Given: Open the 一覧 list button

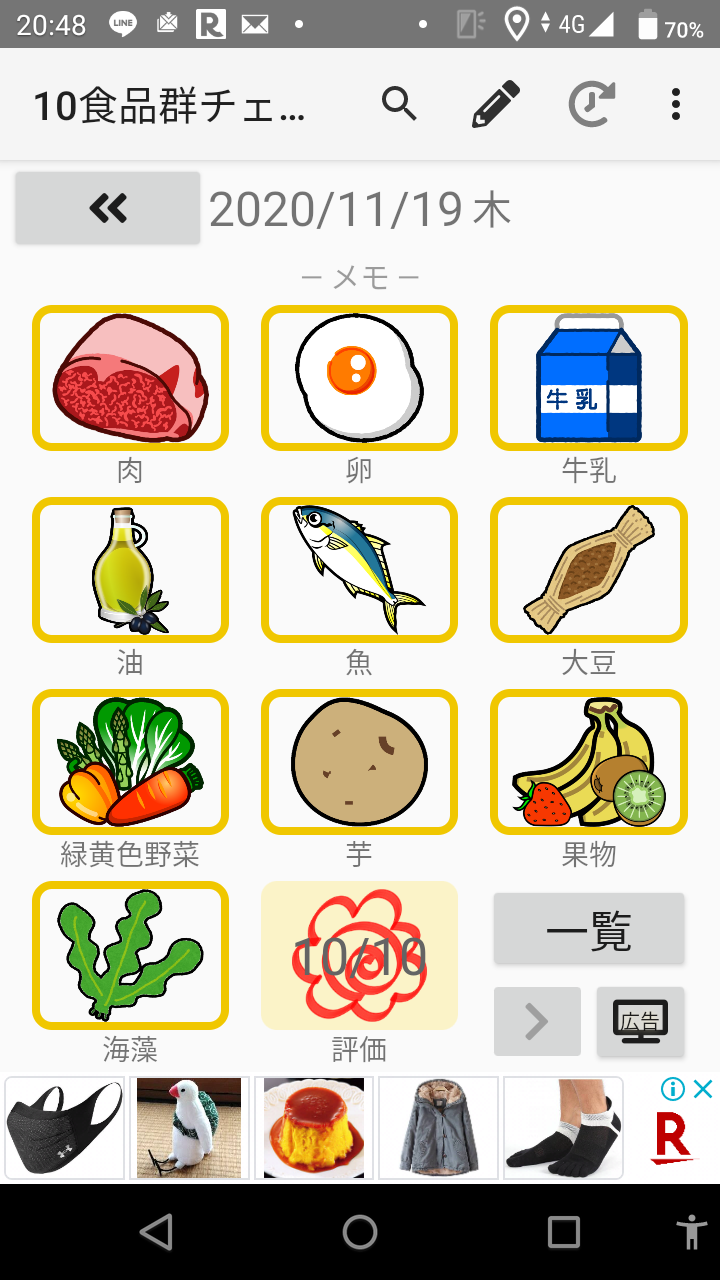Looking at the screenshot, I should pos(589,929).
